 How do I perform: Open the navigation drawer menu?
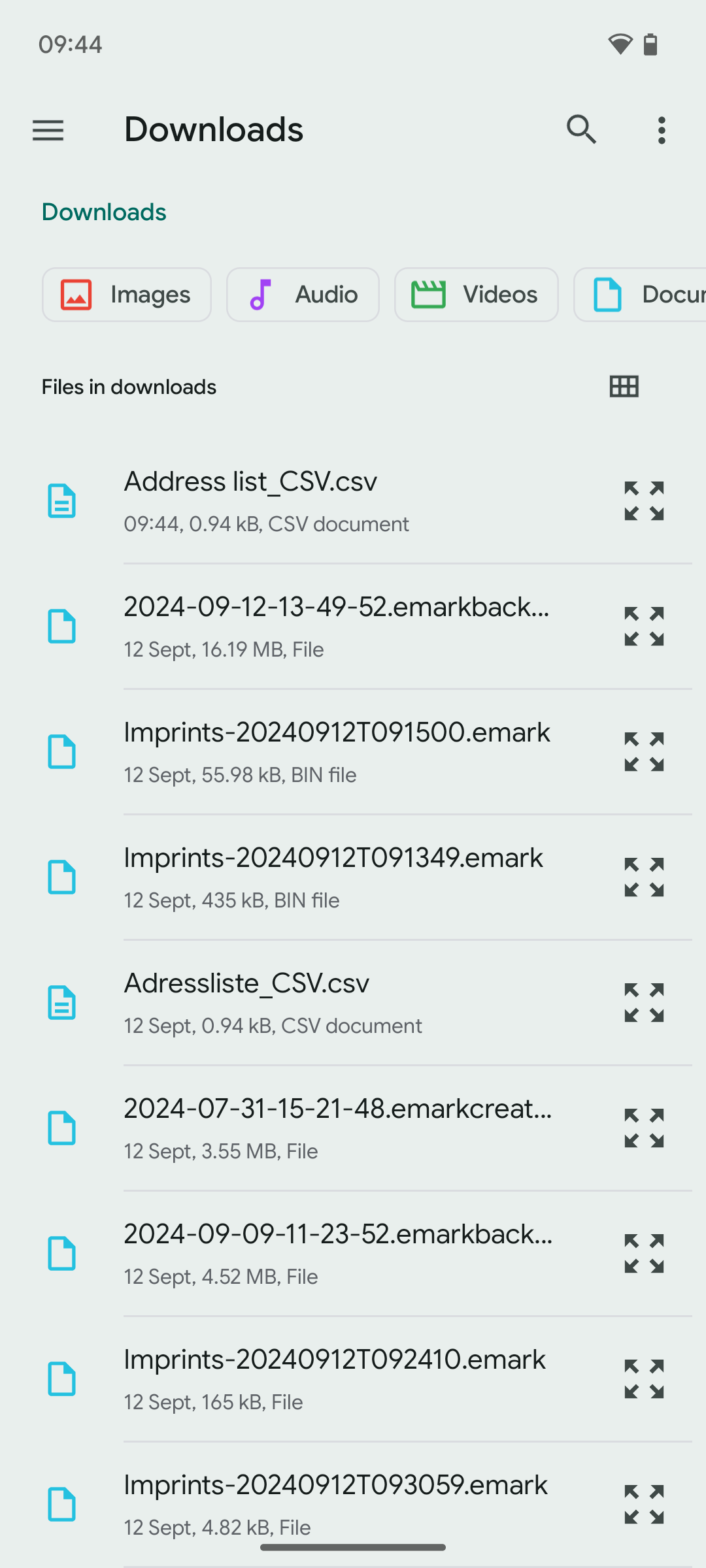click(48, 130)
